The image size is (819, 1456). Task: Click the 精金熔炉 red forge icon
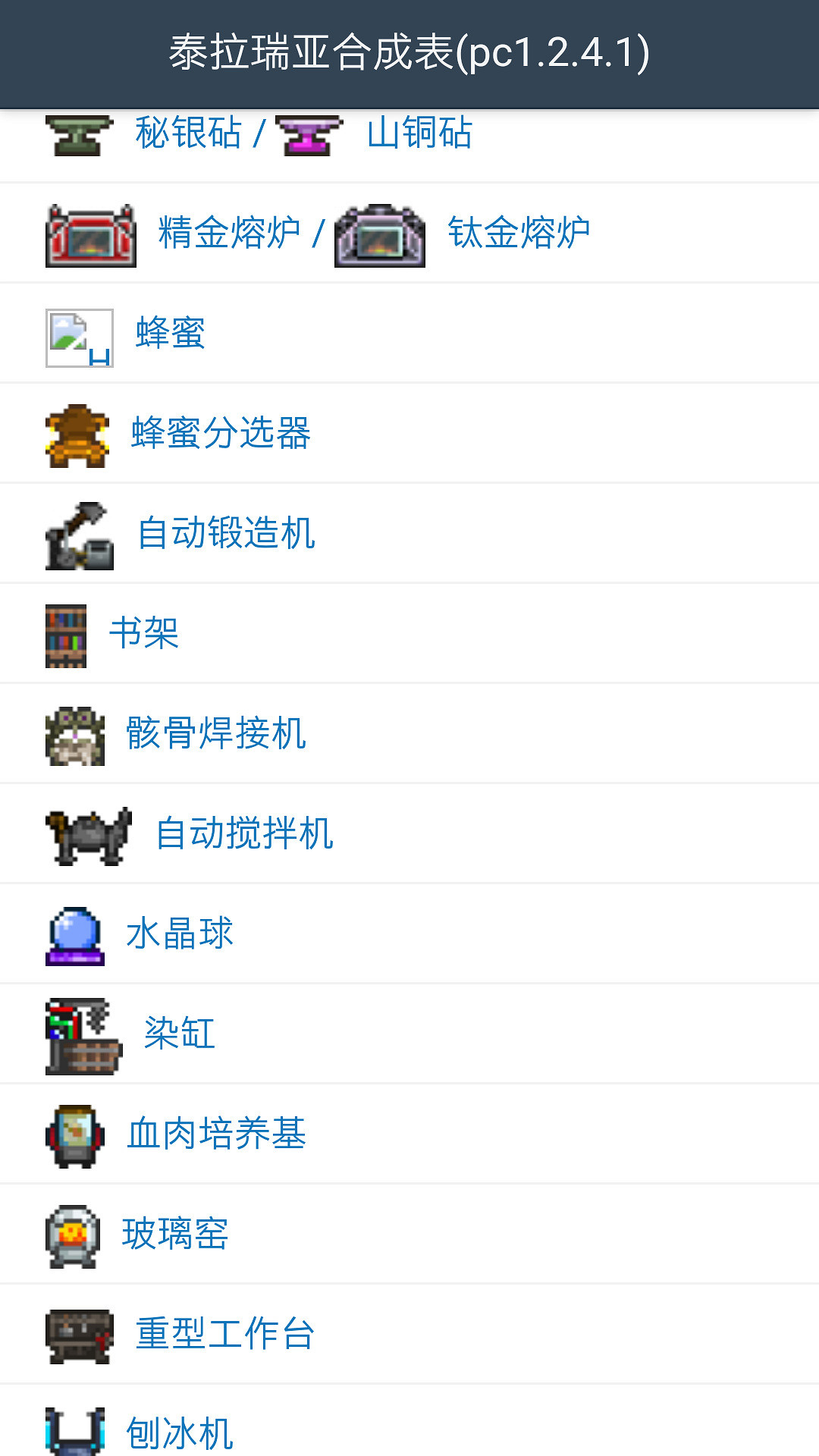[x=90, y=233]
